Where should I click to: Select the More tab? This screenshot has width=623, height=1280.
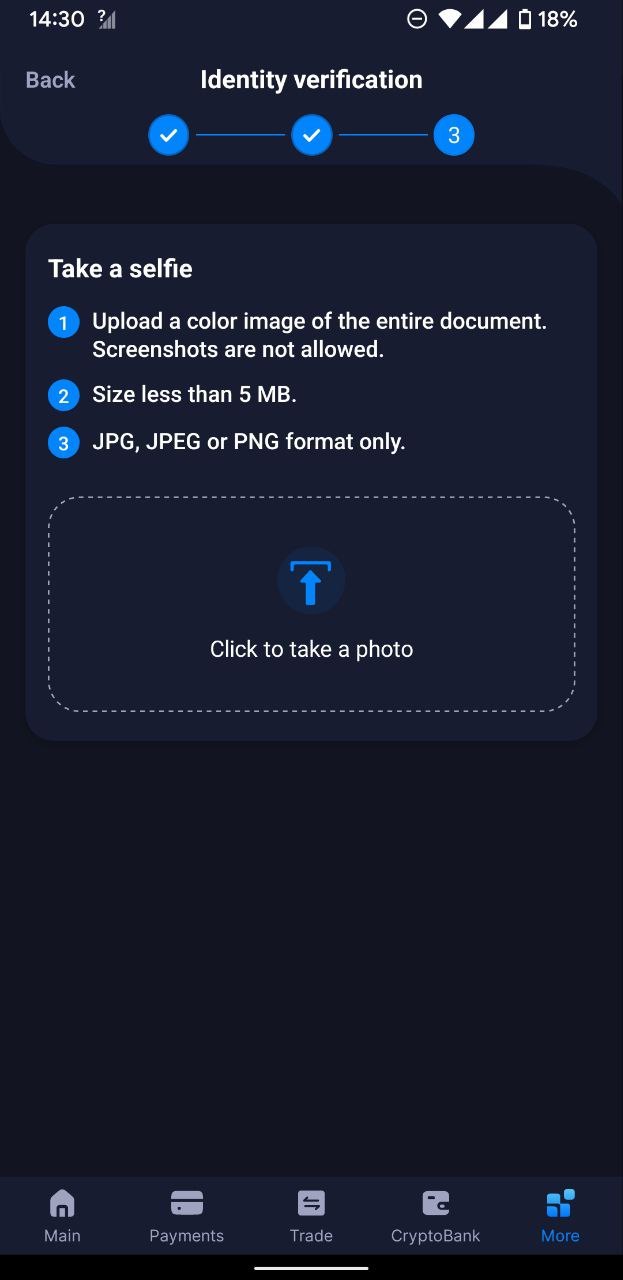point(560,1215)
